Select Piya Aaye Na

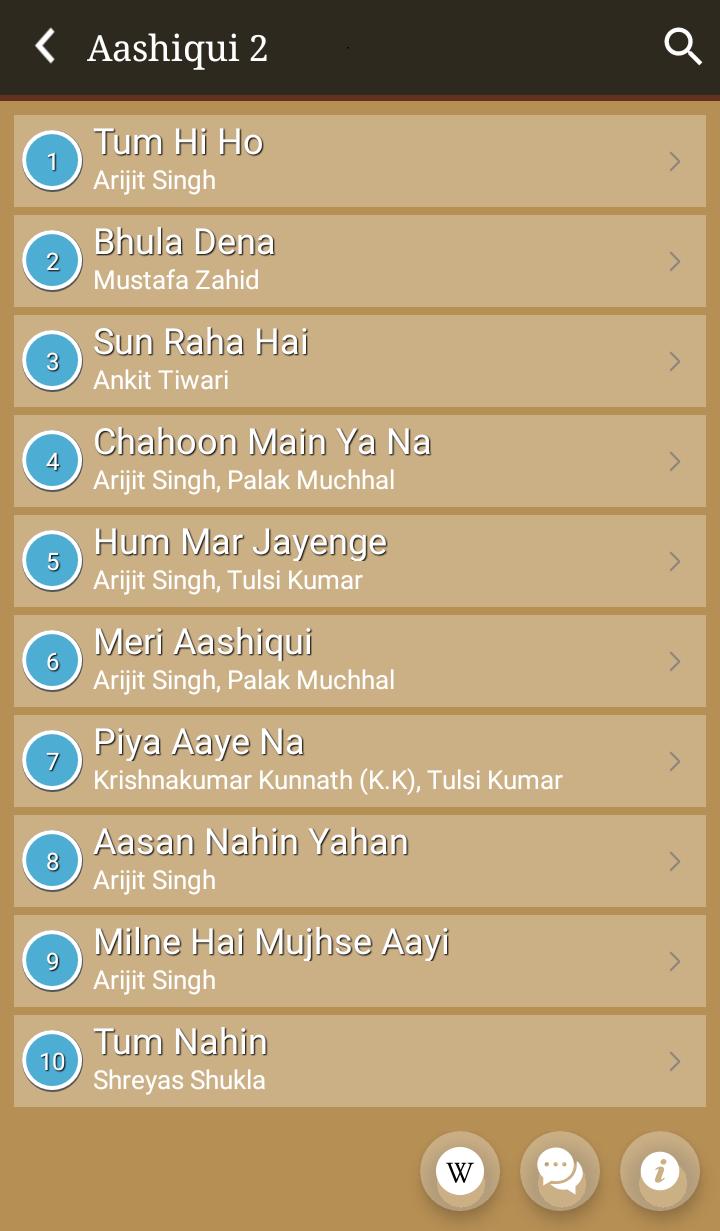360,761
